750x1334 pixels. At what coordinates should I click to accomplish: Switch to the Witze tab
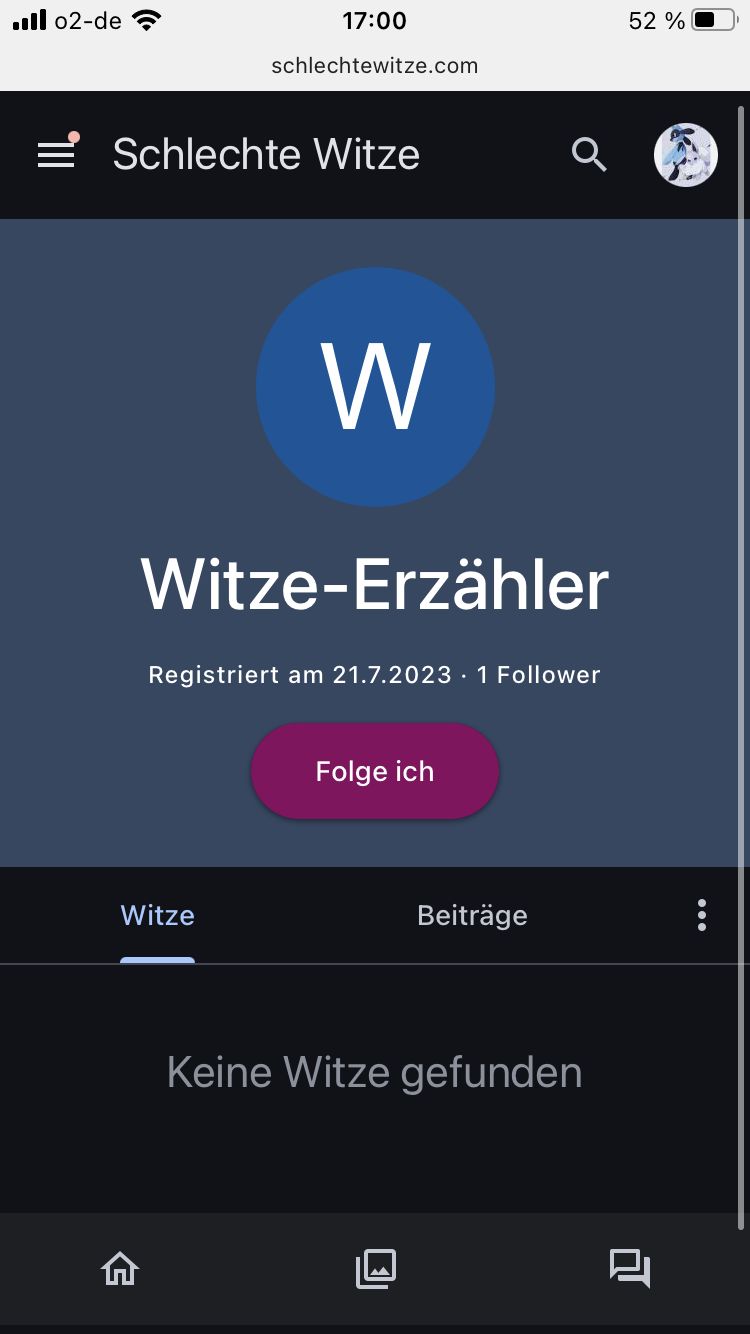[x=157, y=915]
